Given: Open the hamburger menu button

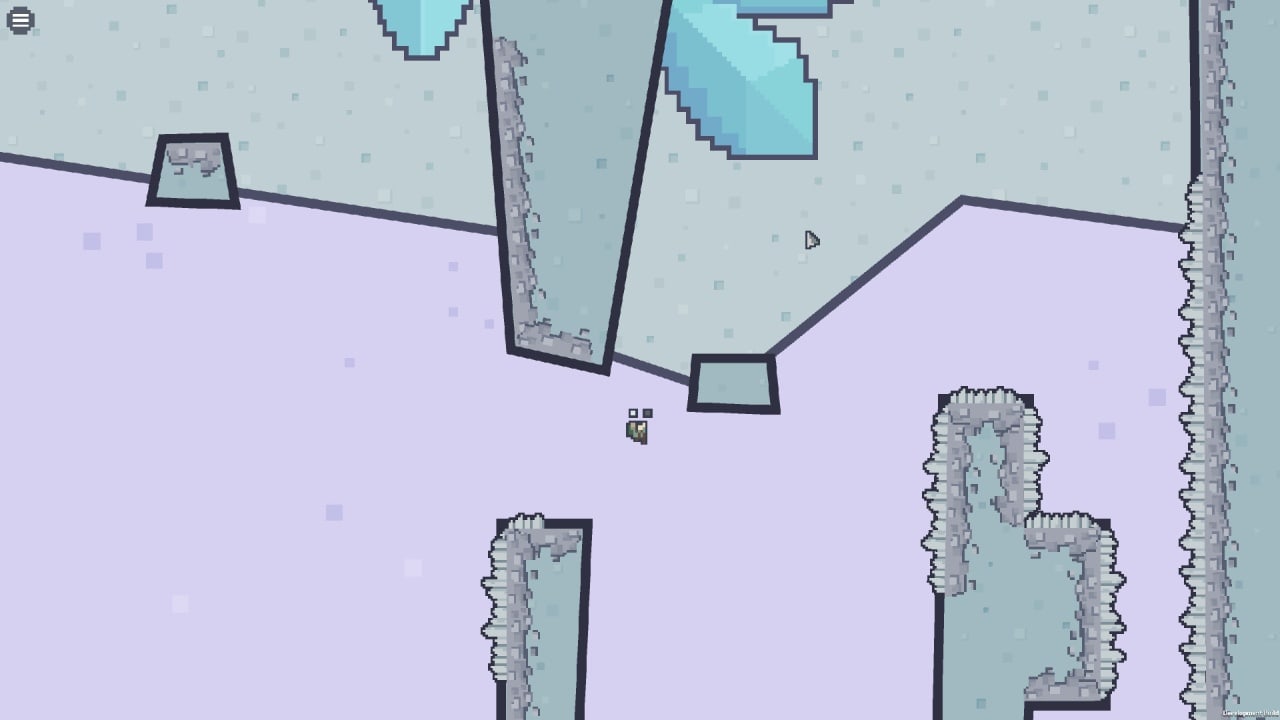Looking at the screenshot, I should 20,19.
